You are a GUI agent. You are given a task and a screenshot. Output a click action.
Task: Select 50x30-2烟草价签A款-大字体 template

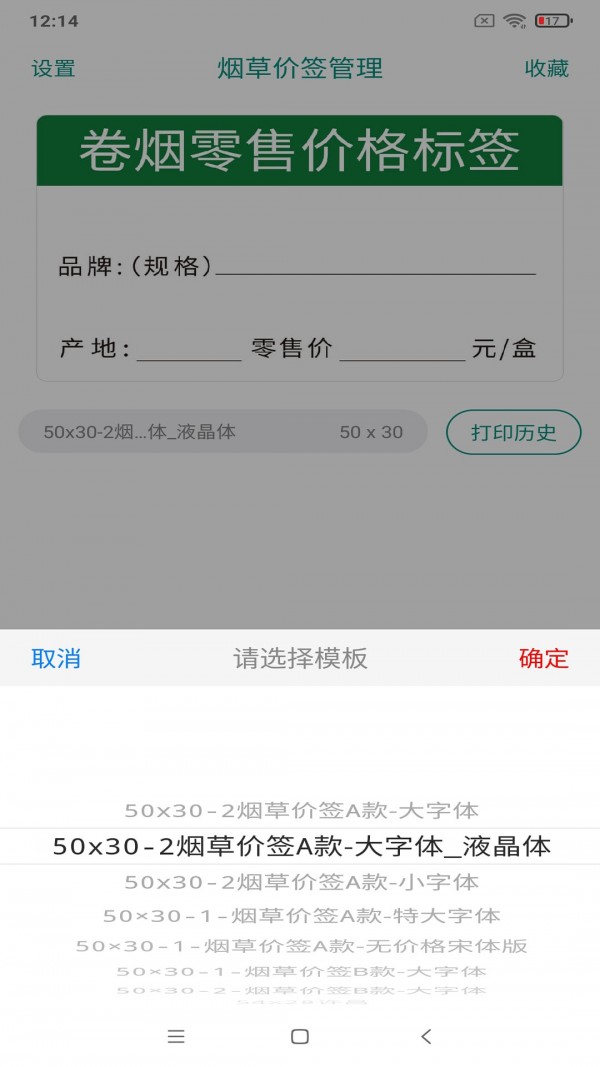301,810
